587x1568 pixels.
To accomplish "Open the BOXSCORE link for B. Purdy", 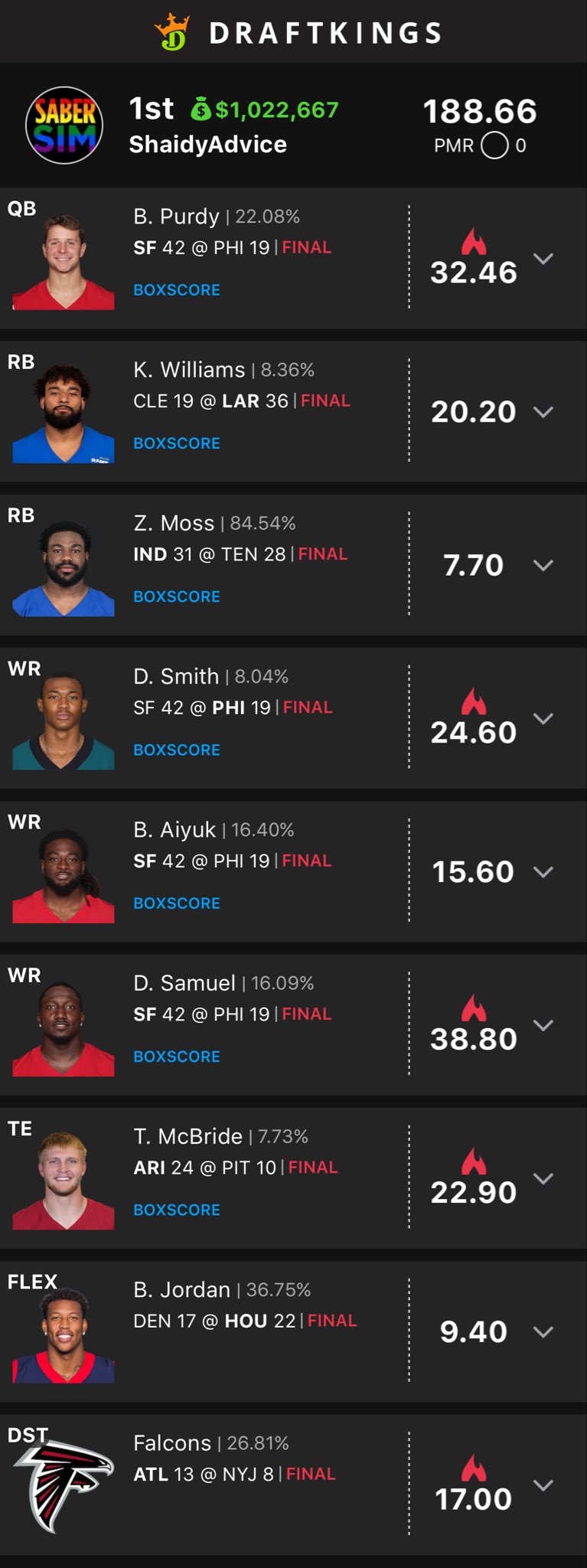I will 177,290.
